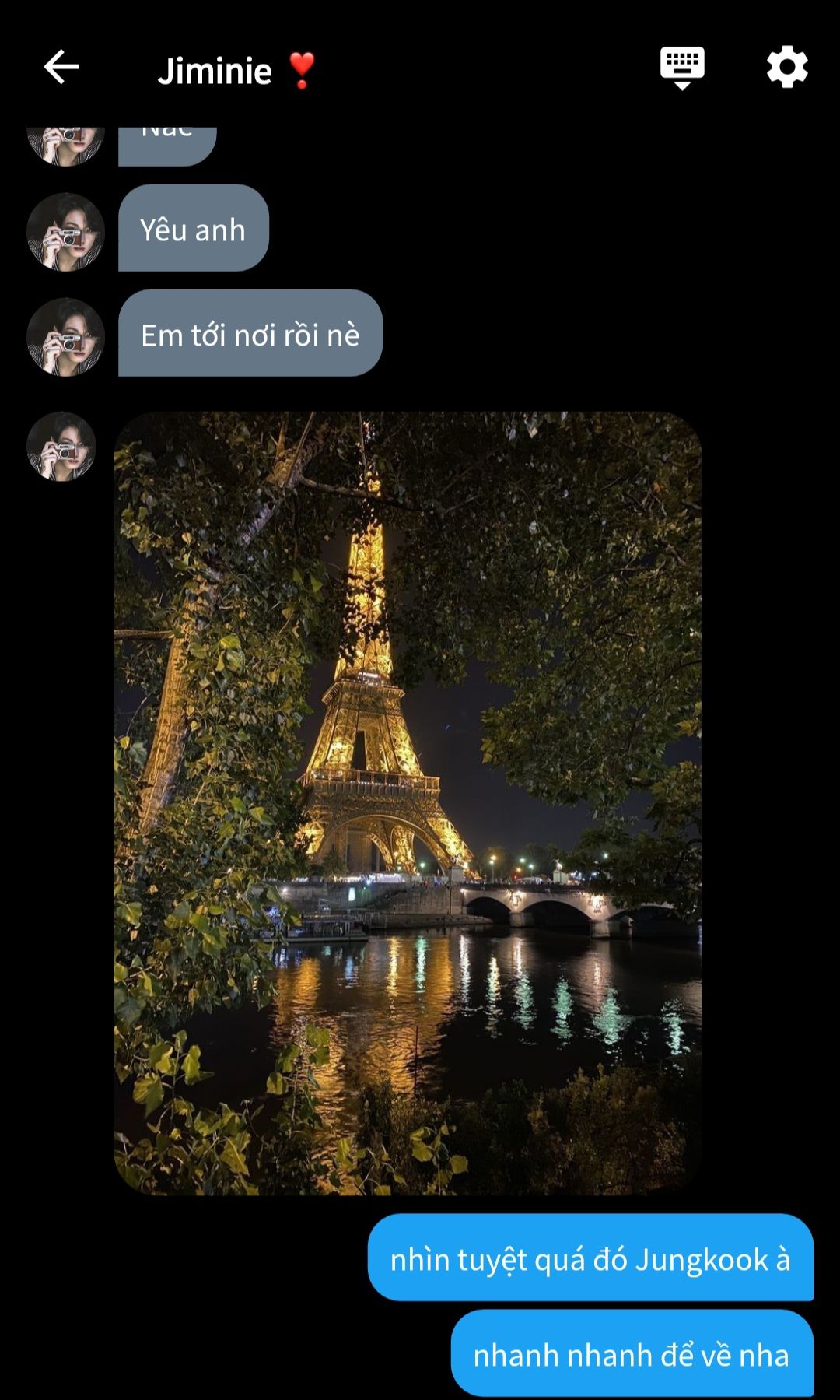Open the Eiffel Tower photo message
This screenshot has height=1400, width=840.
point(408,802)
